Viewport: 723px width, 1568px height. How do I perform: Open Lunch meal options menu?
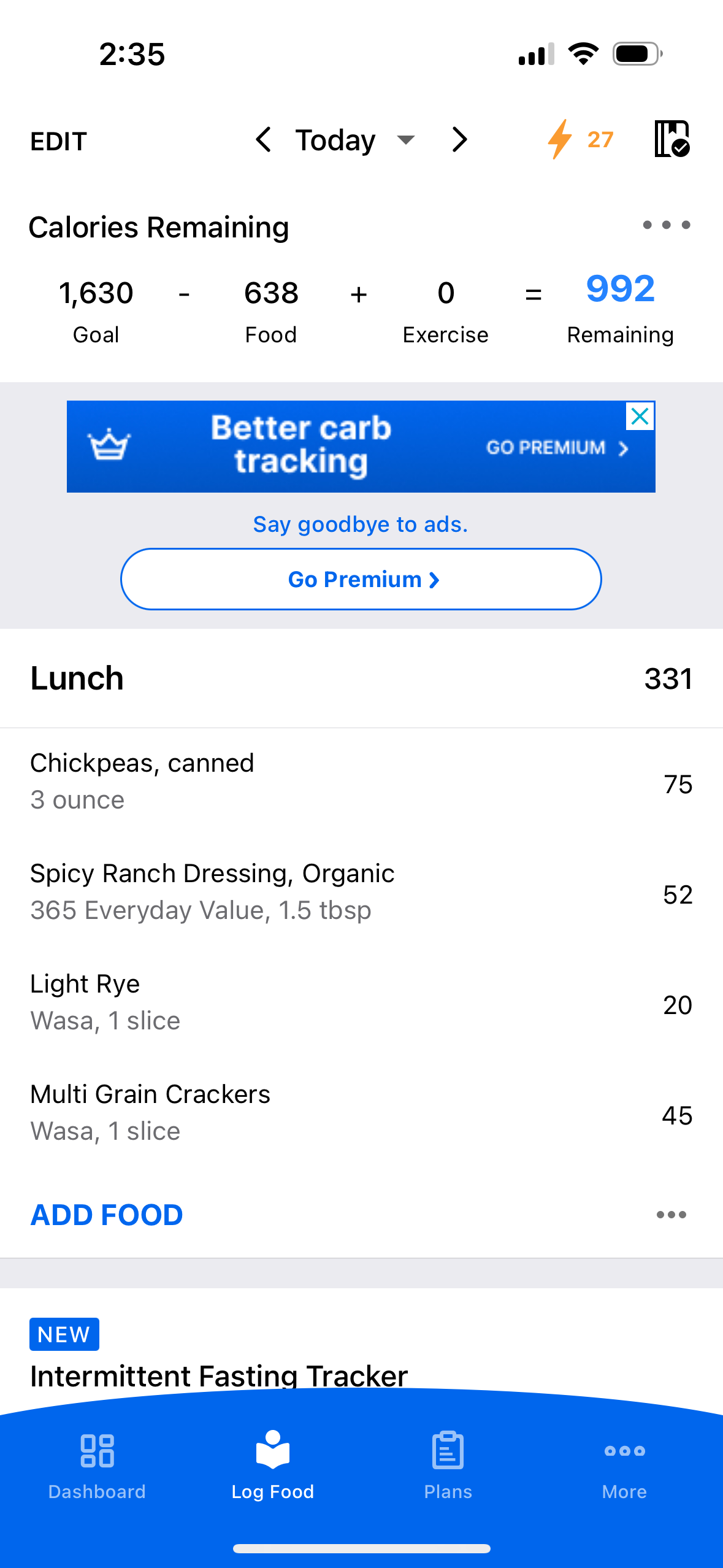click(671, 1215)
